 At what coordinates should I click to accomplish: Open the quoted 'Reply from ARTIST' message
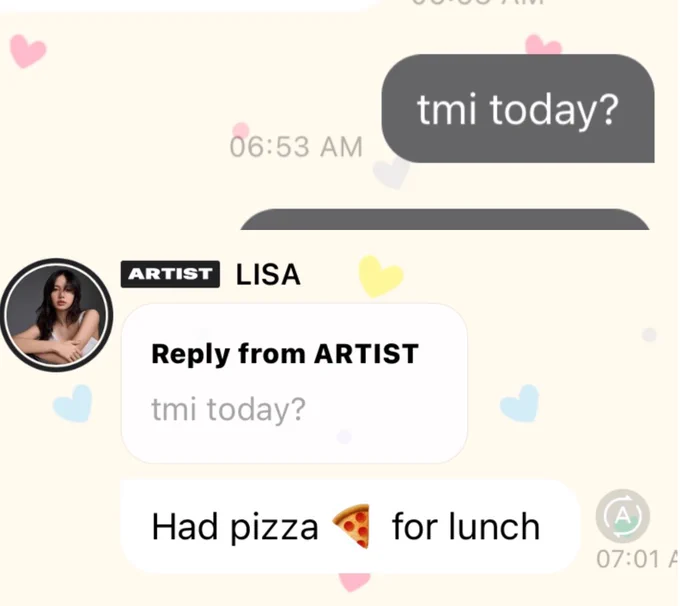coord(294,383)
